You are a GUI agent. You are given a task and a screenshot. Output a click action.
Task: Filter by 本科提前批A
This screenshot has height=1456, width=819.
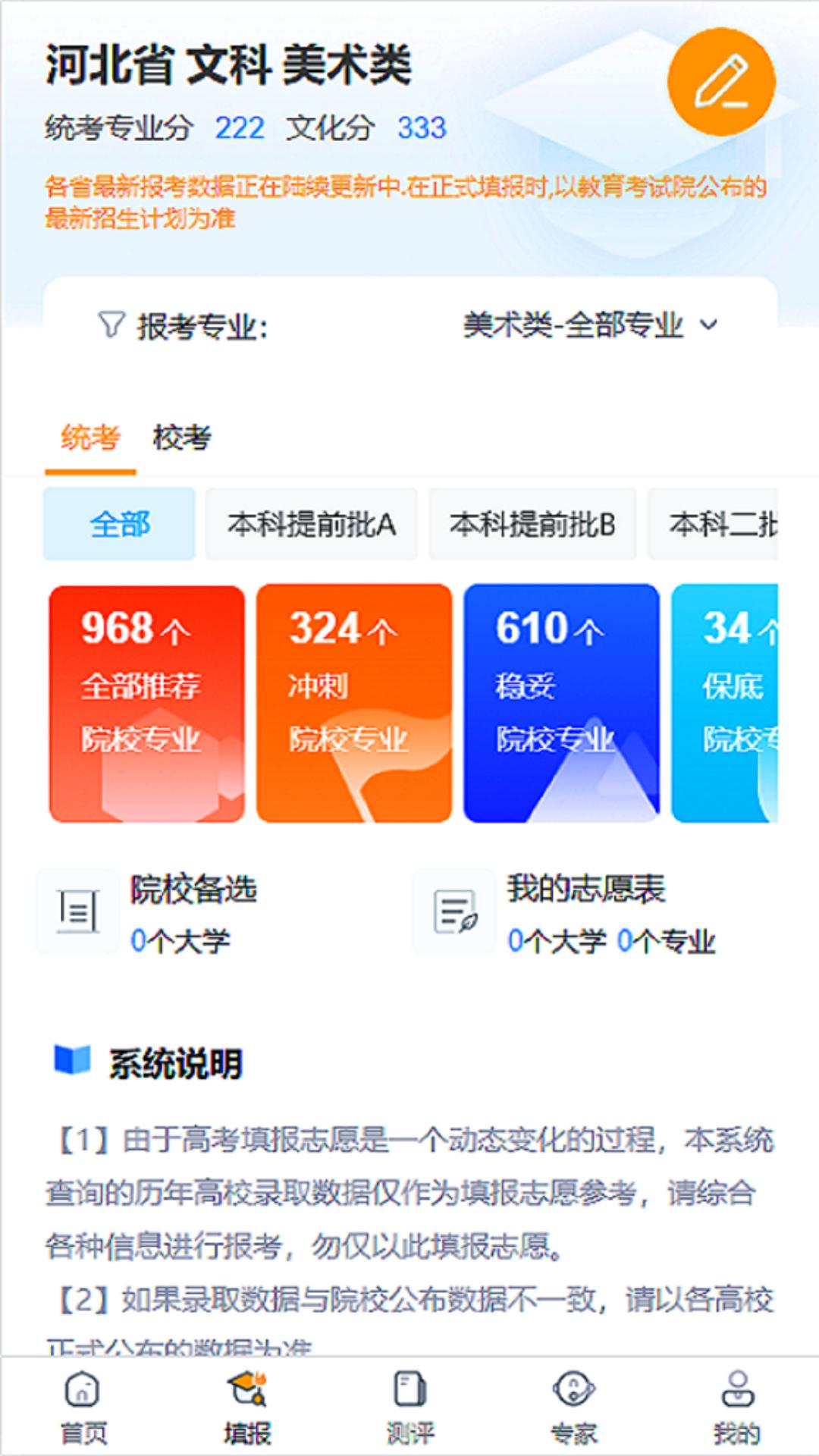[312, 524]
